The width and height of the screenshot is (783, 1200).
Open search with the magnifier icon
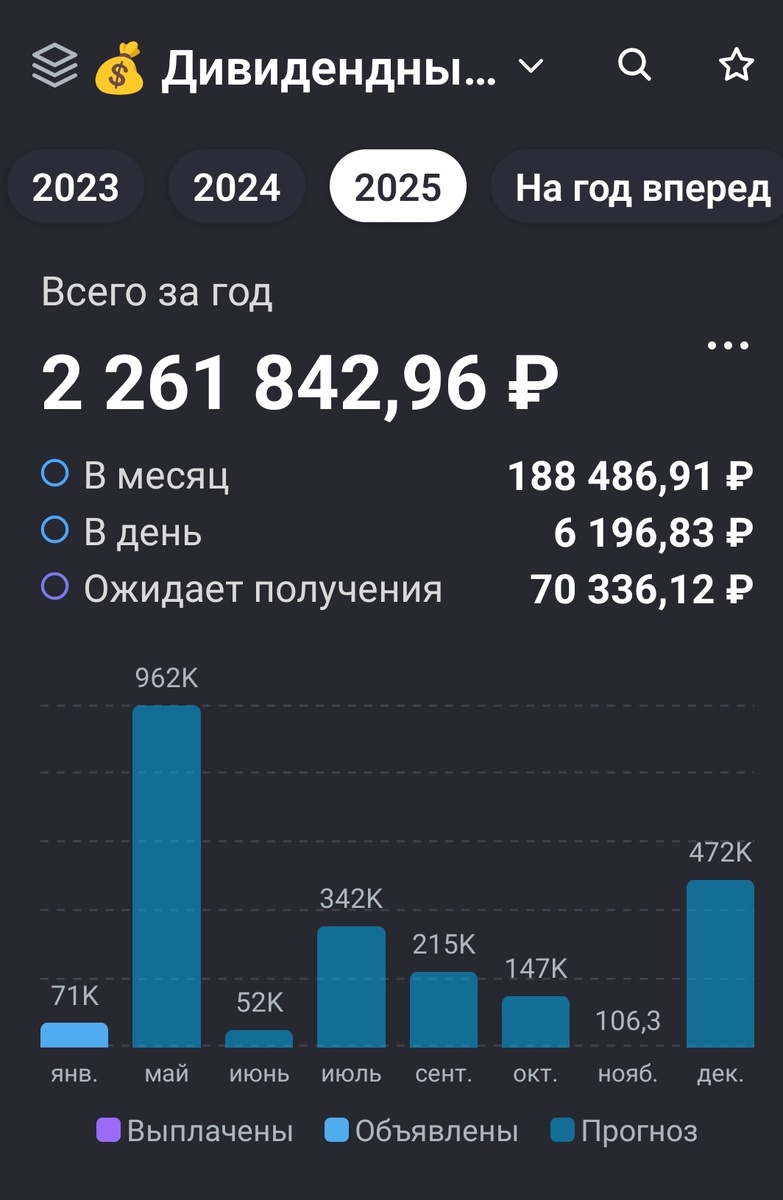tap(634, 64)
